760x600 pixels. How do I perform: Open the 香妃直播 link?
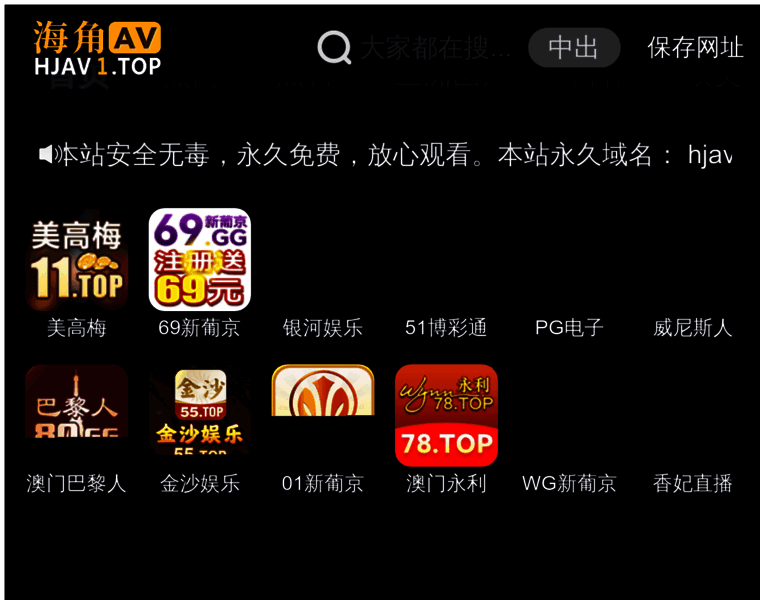(692, 484)
